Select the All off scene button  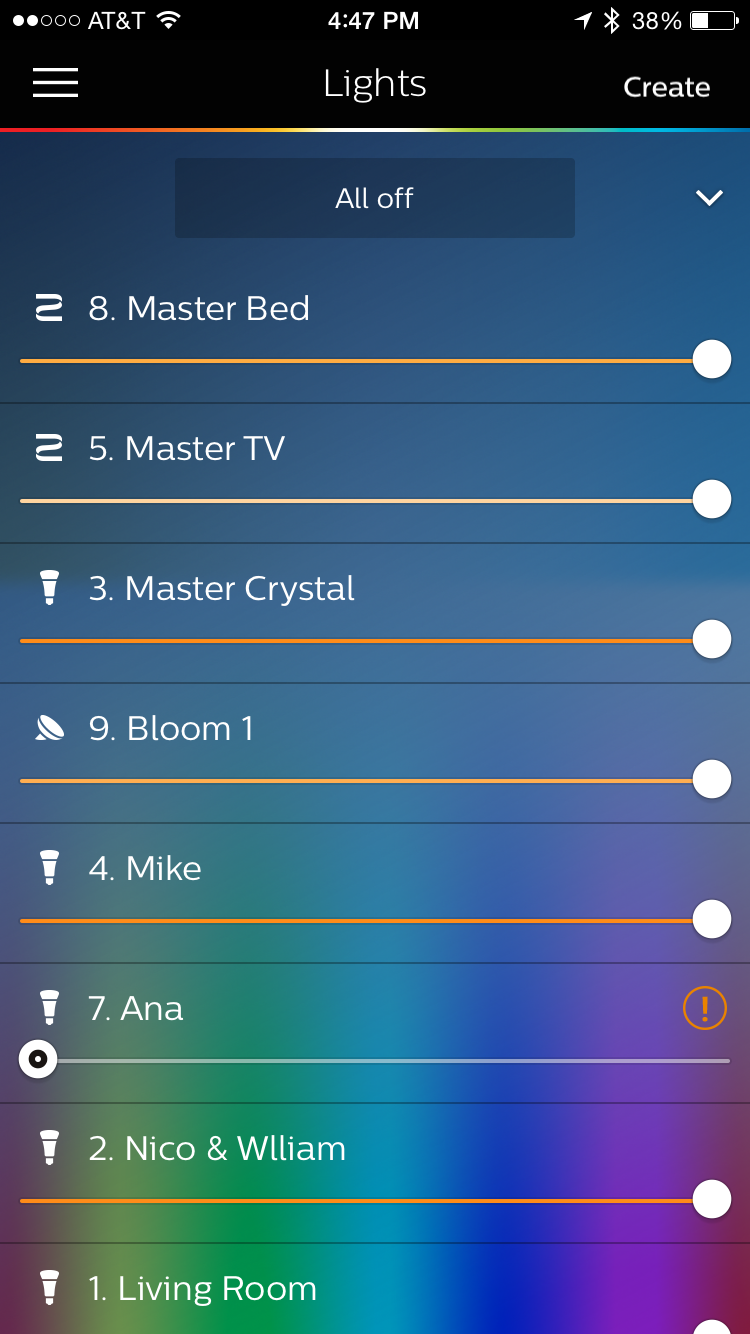click(374, 198)
